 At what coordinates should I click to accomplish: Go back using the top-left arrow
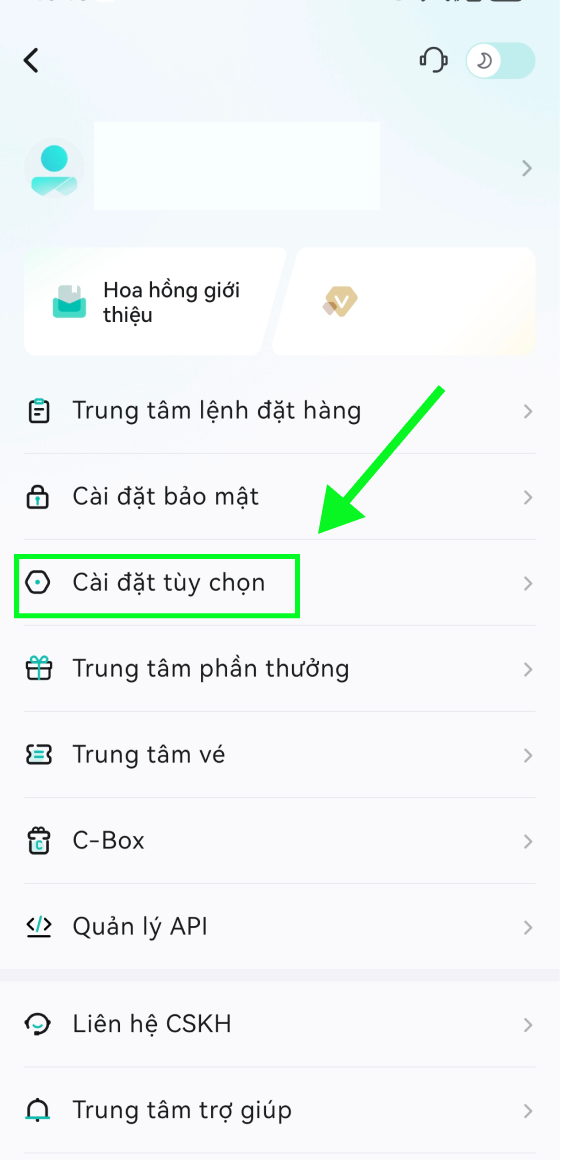click(x=31, y=61)
